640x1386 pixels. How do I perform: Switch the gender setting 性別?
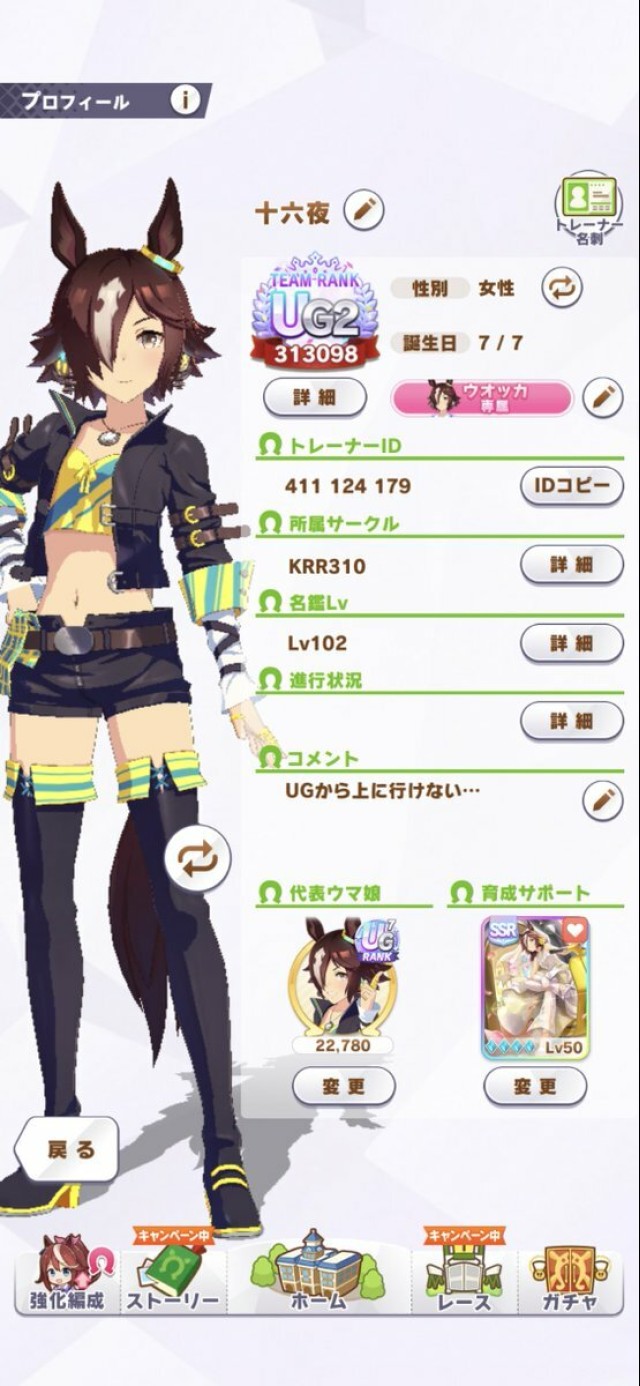[x=562, y=288]
